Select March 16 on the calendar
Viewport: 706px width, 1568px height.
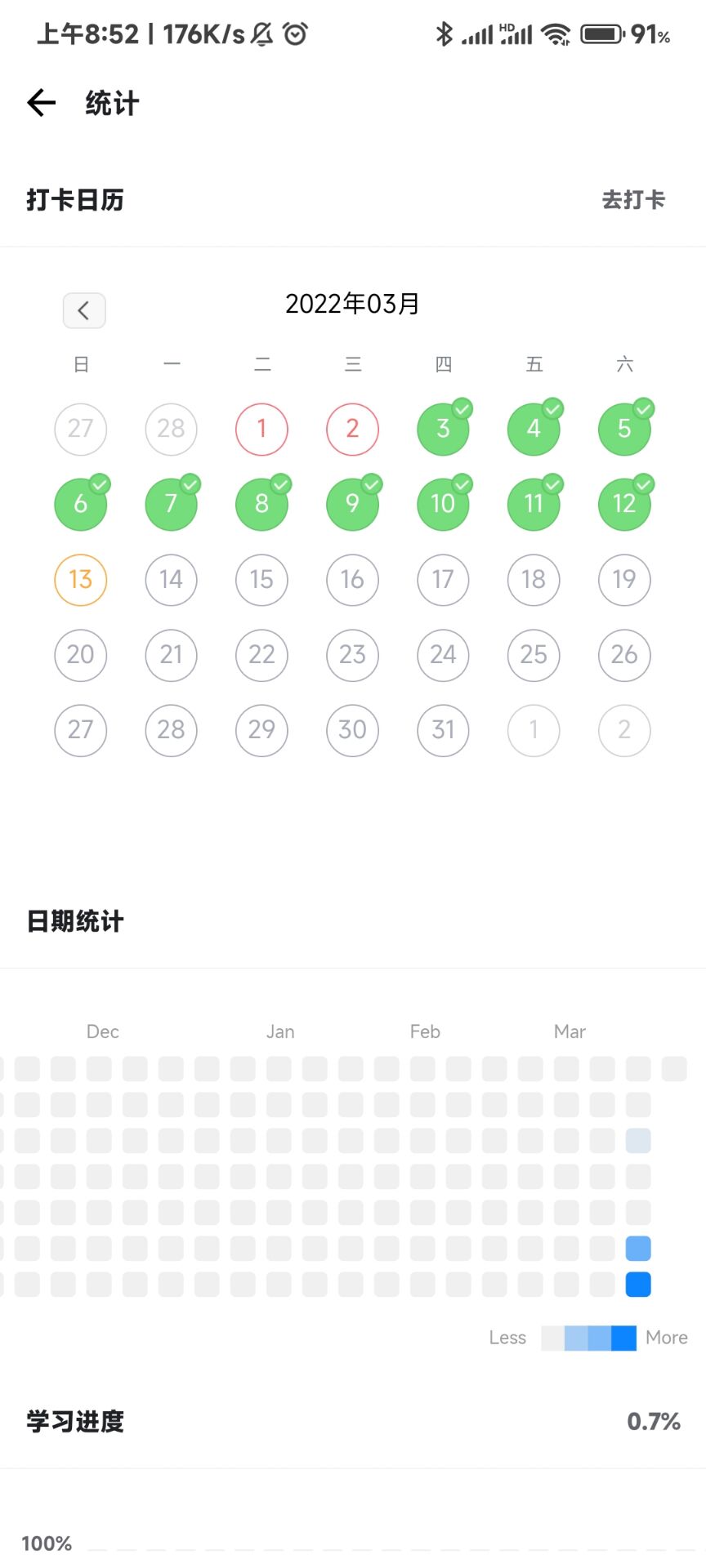352,580
